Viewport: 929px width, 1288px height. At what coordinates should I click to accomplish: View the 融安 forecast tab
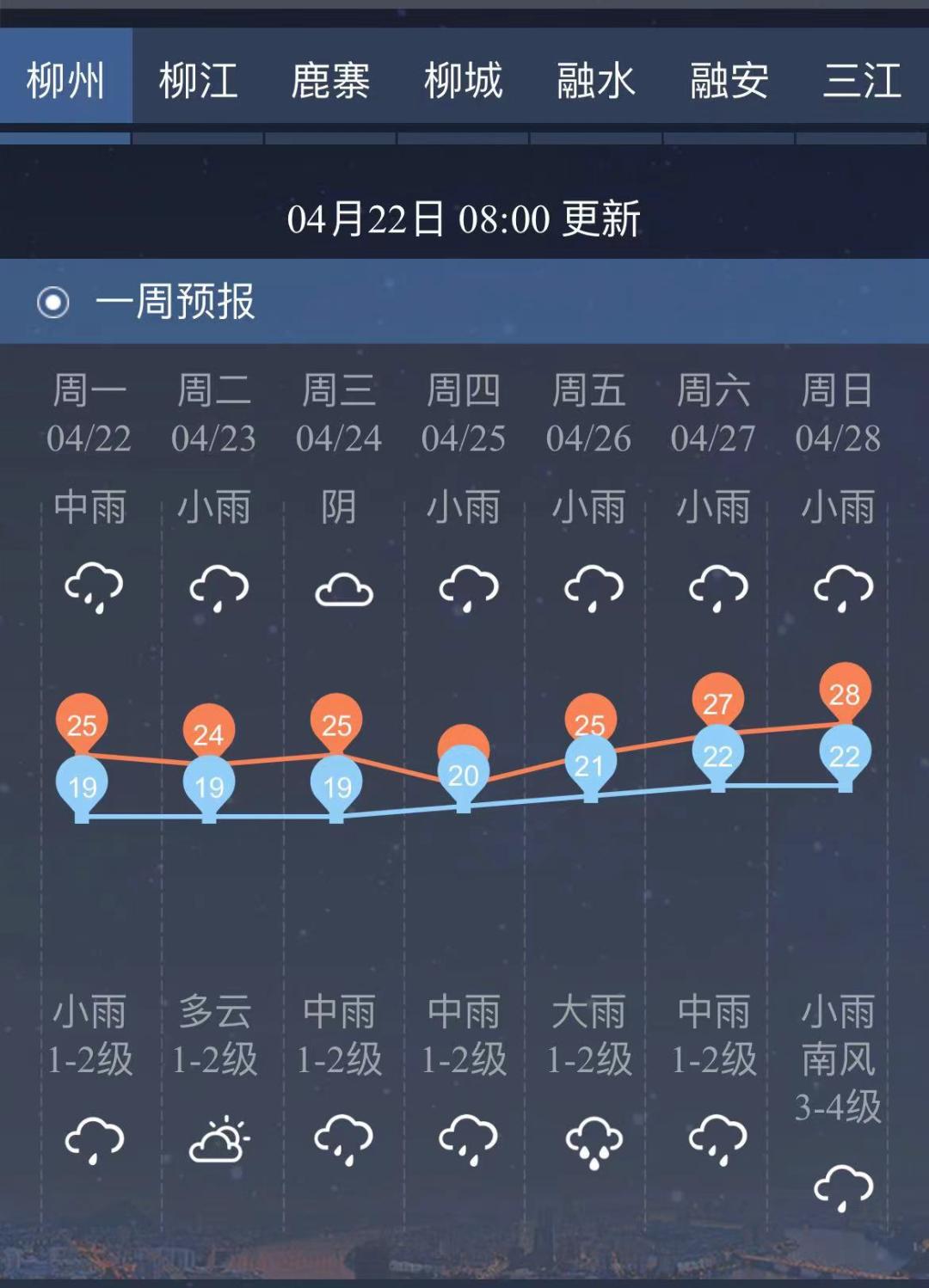pos(729,81)
